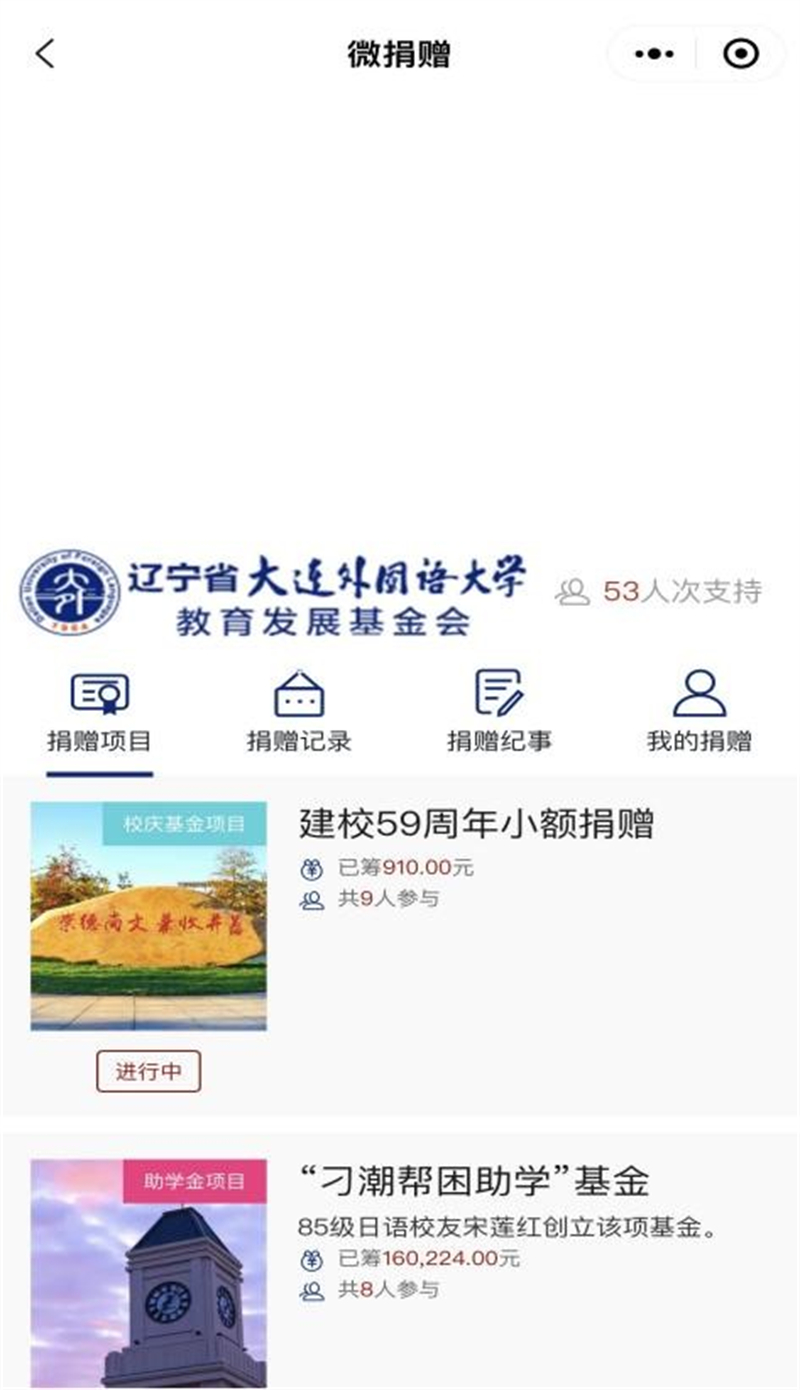Open the 捐赠纪事 tab

click(x=499, y=712)
